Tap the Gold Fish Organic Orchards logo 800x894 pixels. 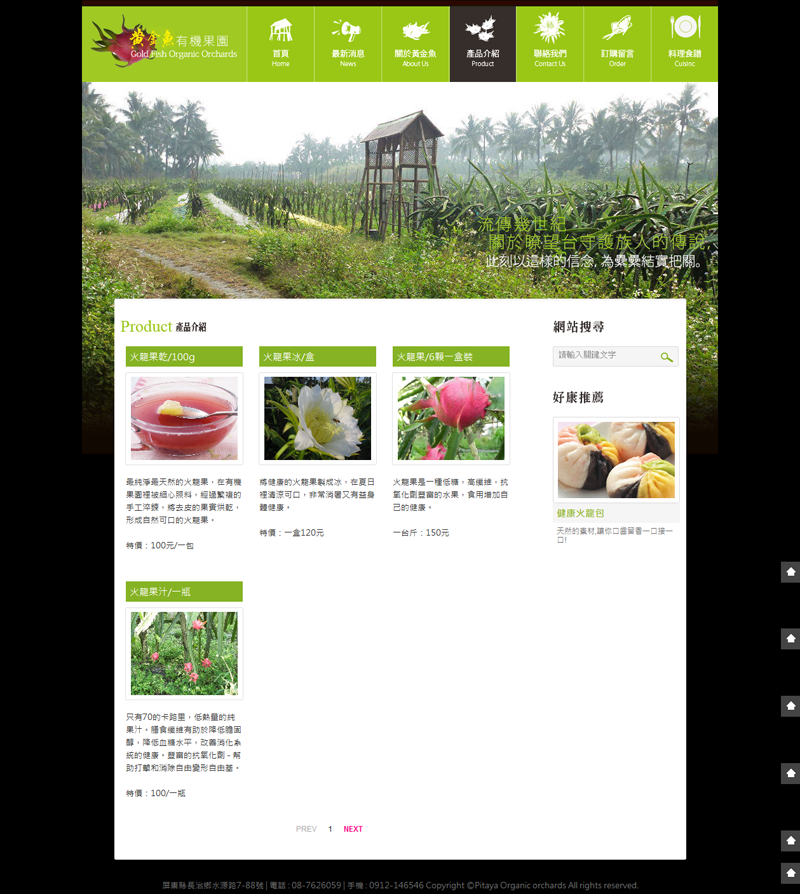pos(164,42)
